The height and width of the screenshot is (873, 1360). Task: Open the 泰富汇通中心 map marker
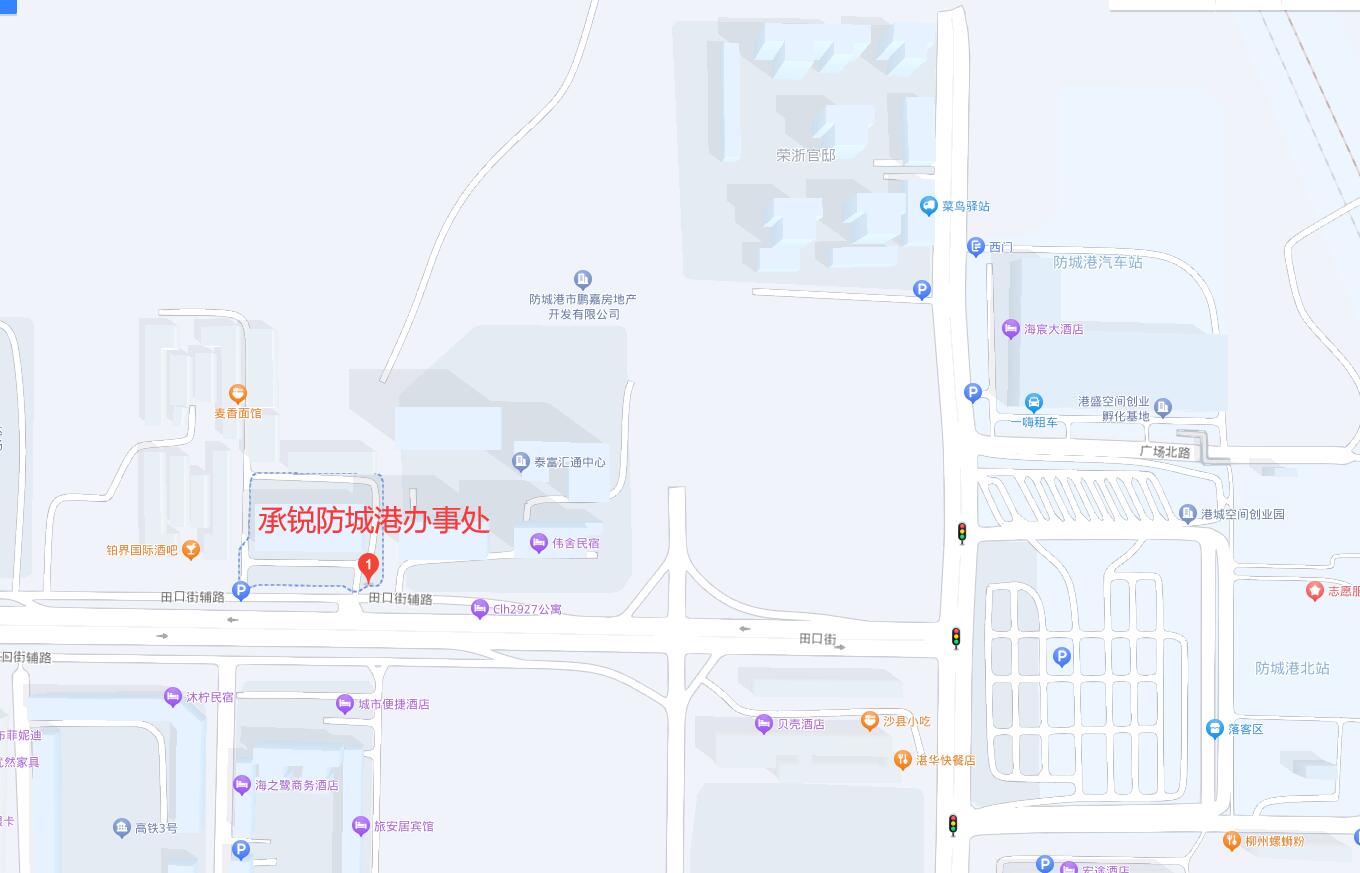click(x=520, y=461)
